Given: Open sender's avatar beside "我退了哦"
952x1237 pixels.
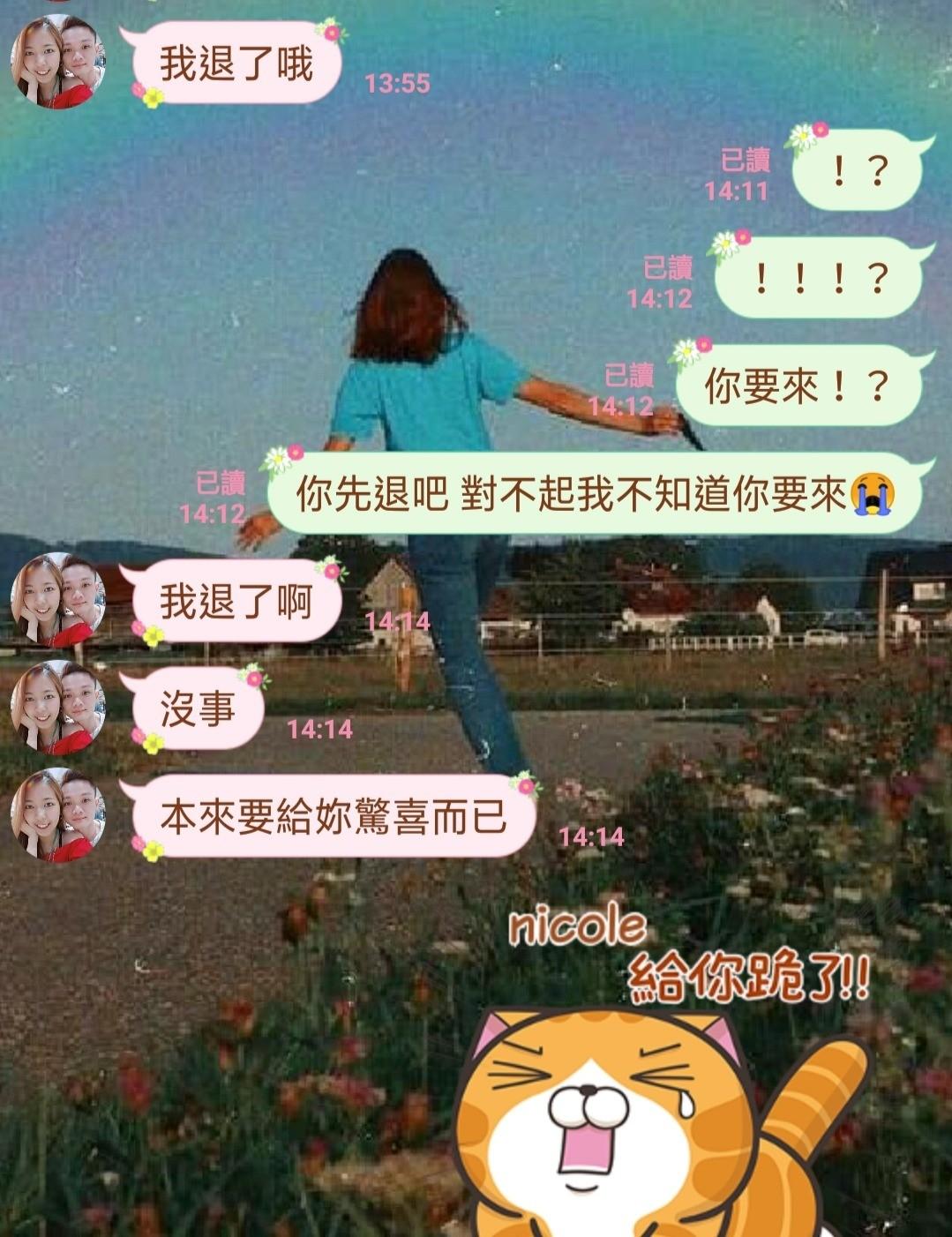Looking at the screenshot, I should pyautogui.click(x=58, y=63).
